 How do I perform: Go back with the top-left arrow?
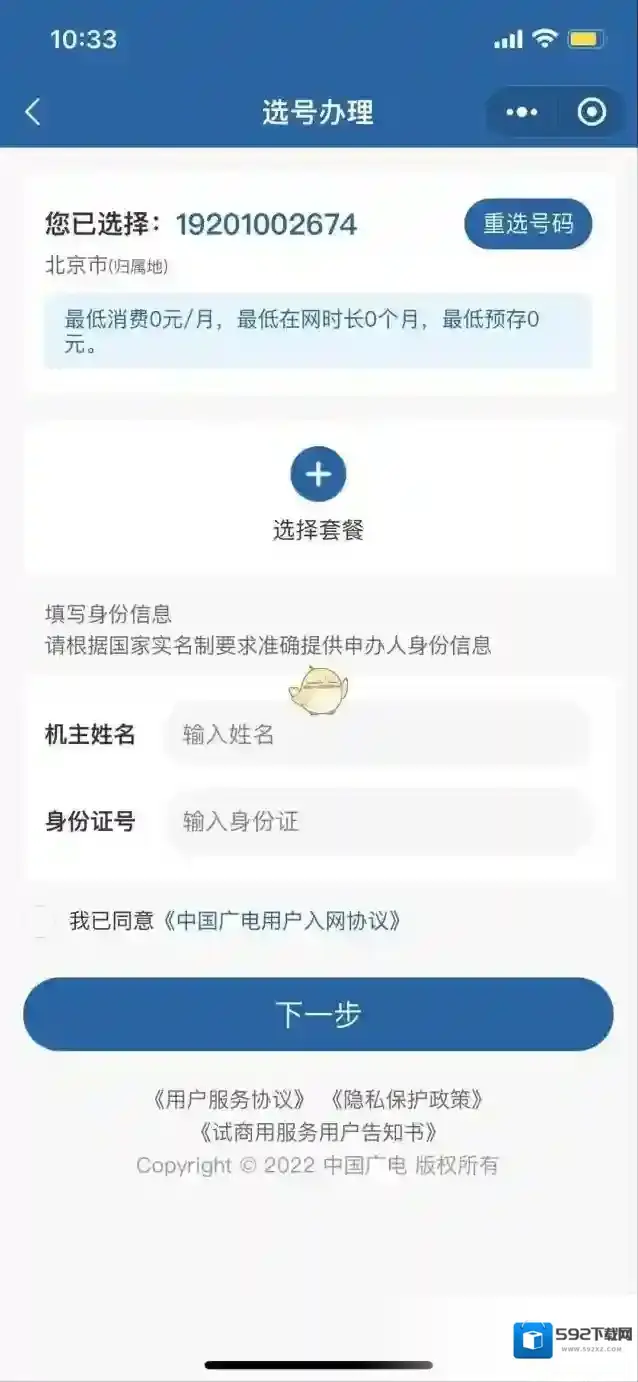33,112
